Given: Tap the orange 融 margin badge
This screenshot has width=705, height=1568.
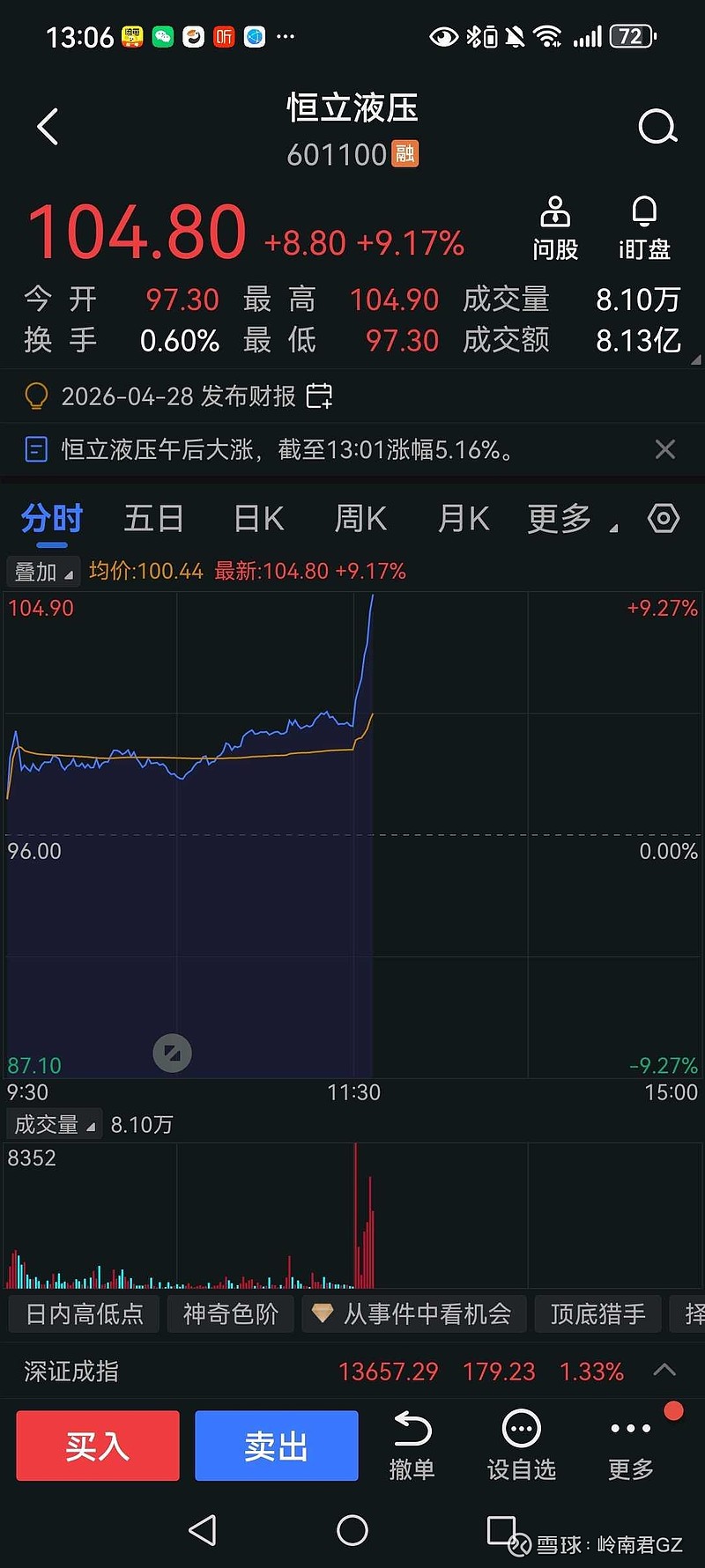Looking at the screenshot, I should click(x=405, y=154).
